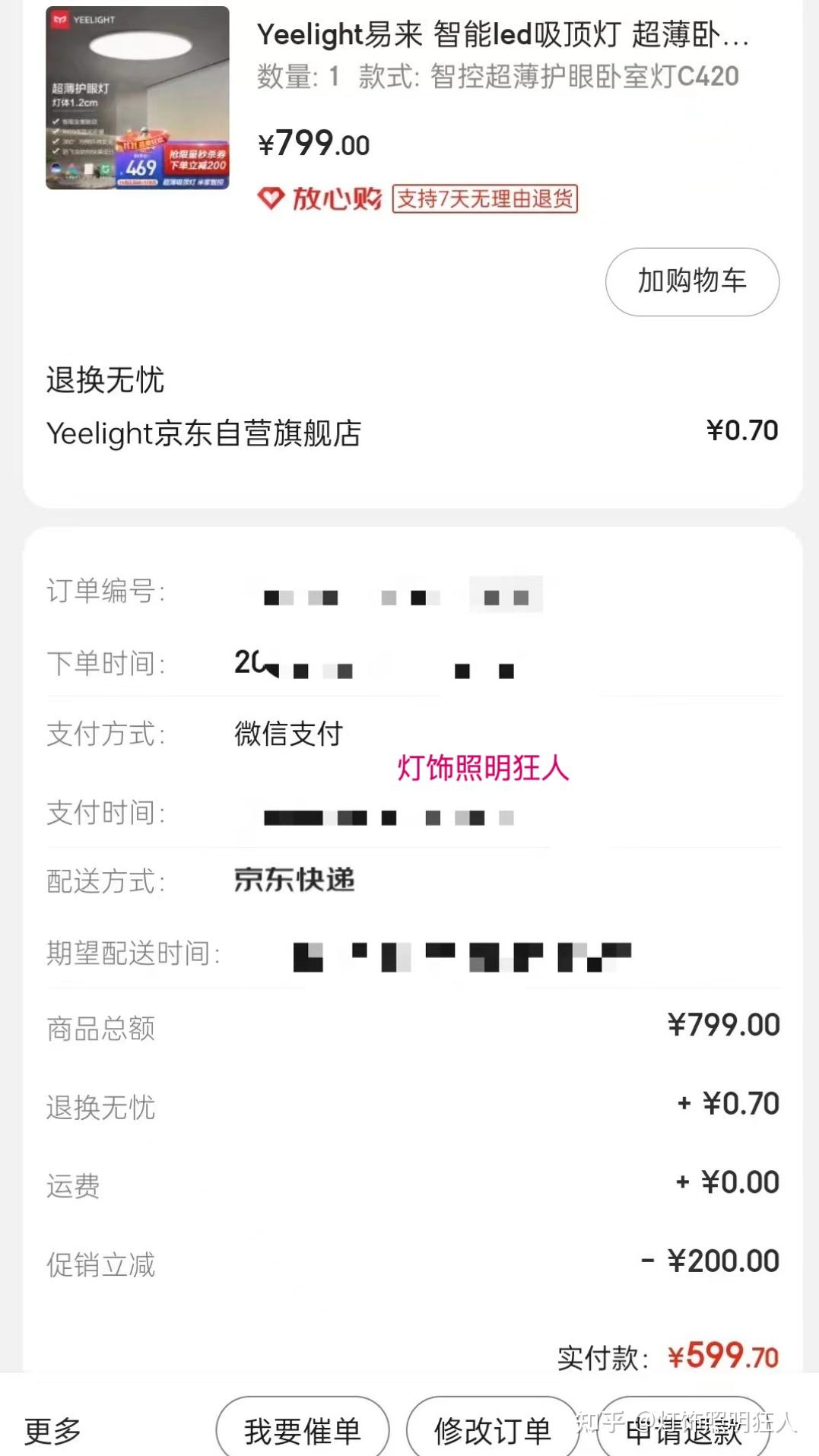Click the 加购物车 button
This screenshot has width=819, height=1456.
point(691,281)
